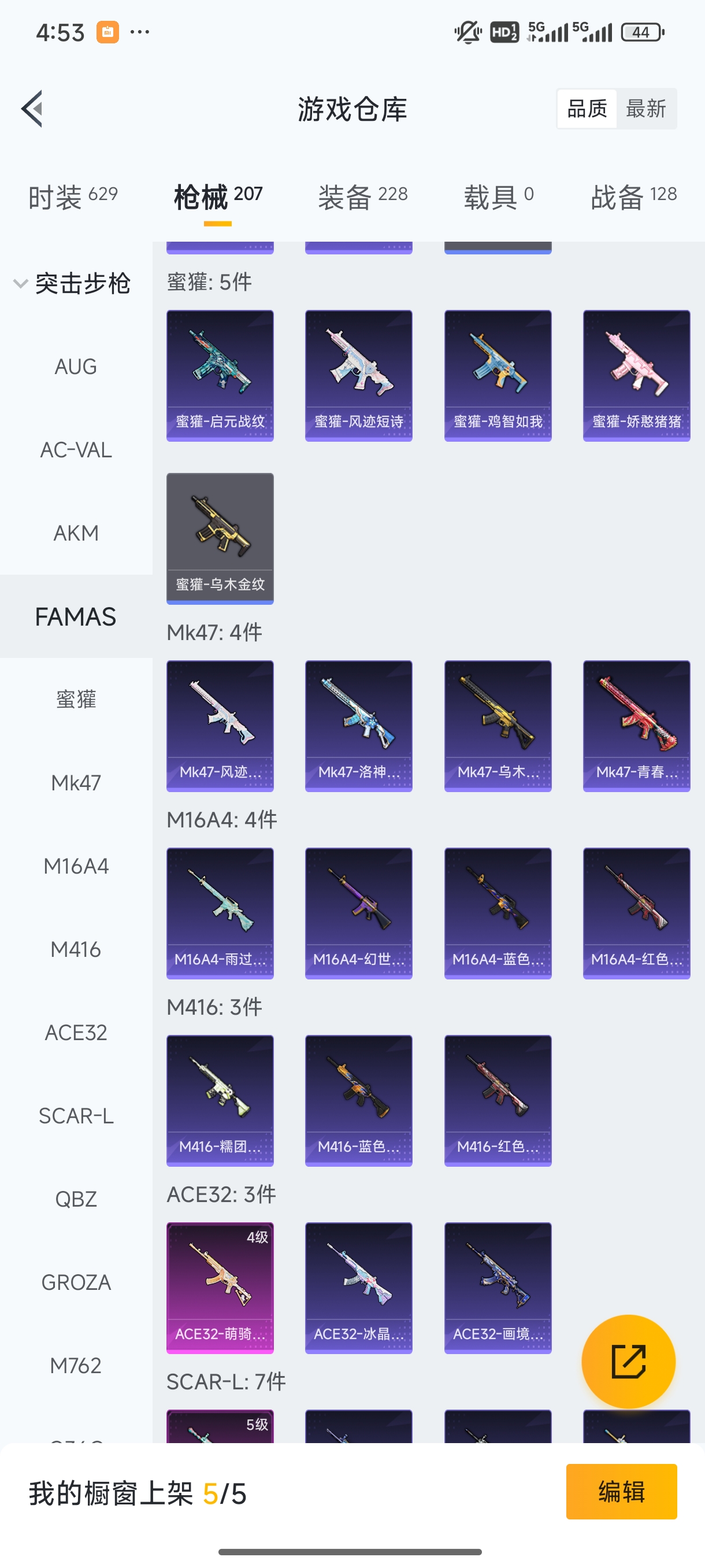Switch to the 时装 tab
The height and width of the screenshot is (1568, 705).
pyautogui.click(x=72, y=197)
